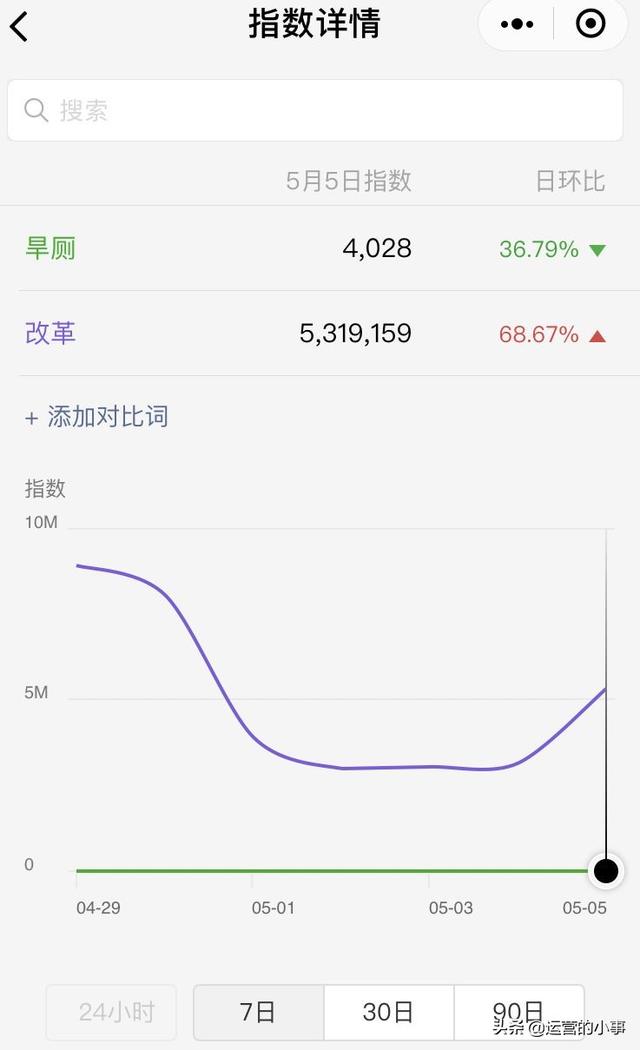Switch the chart to 90日 range
The image size is (640, 1050).
point(519,1011)
